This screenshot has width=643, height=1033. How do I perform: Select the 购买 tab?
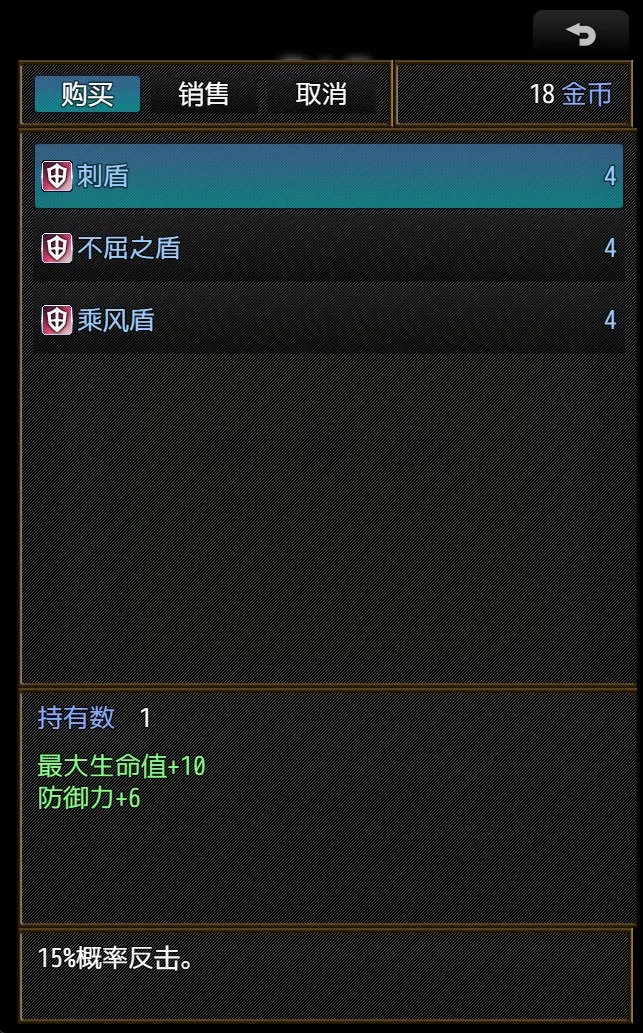click(87, 94)
